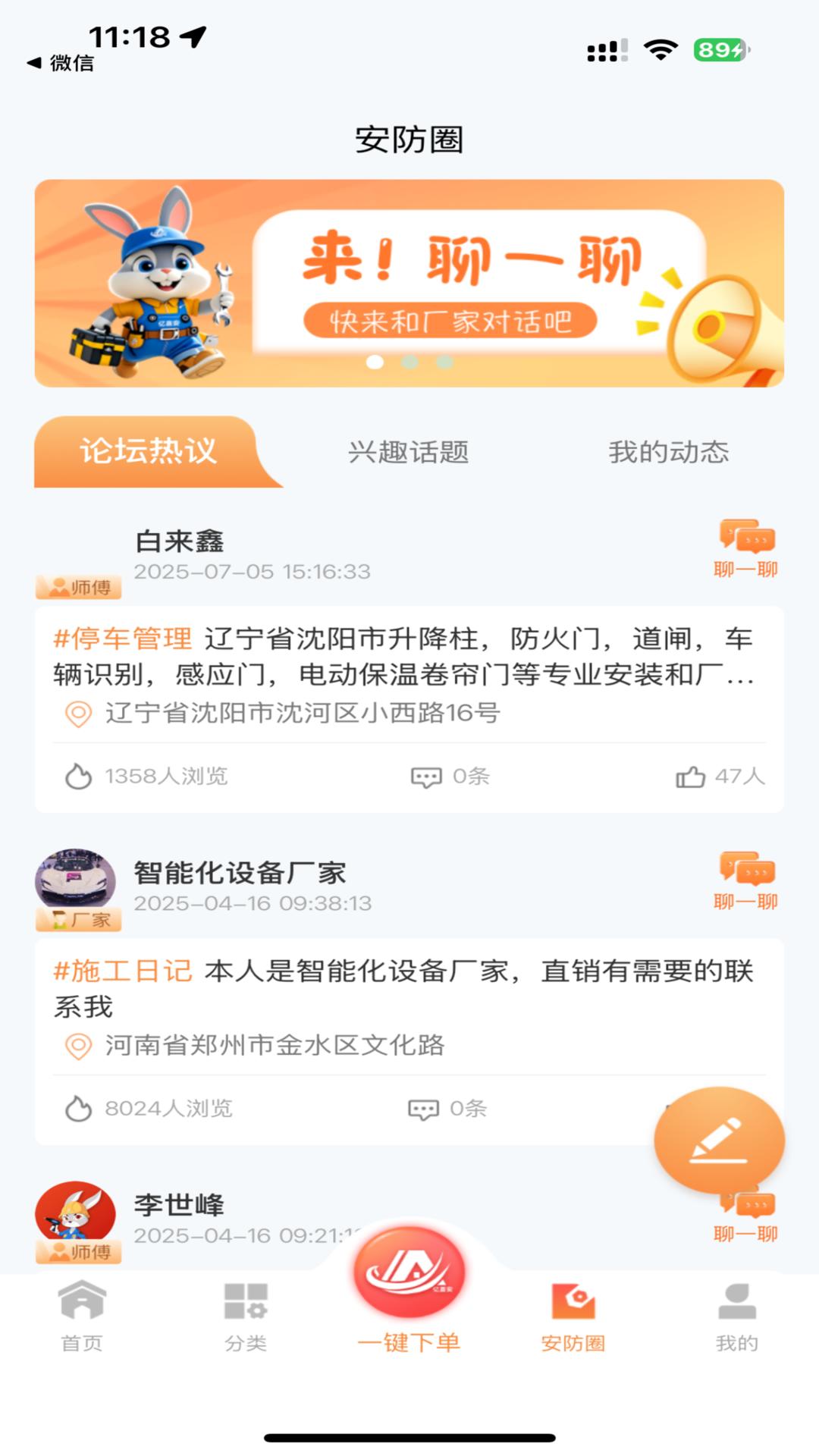View comments on 白来鑫's post

pyautogui.click(x=450, y=777)
